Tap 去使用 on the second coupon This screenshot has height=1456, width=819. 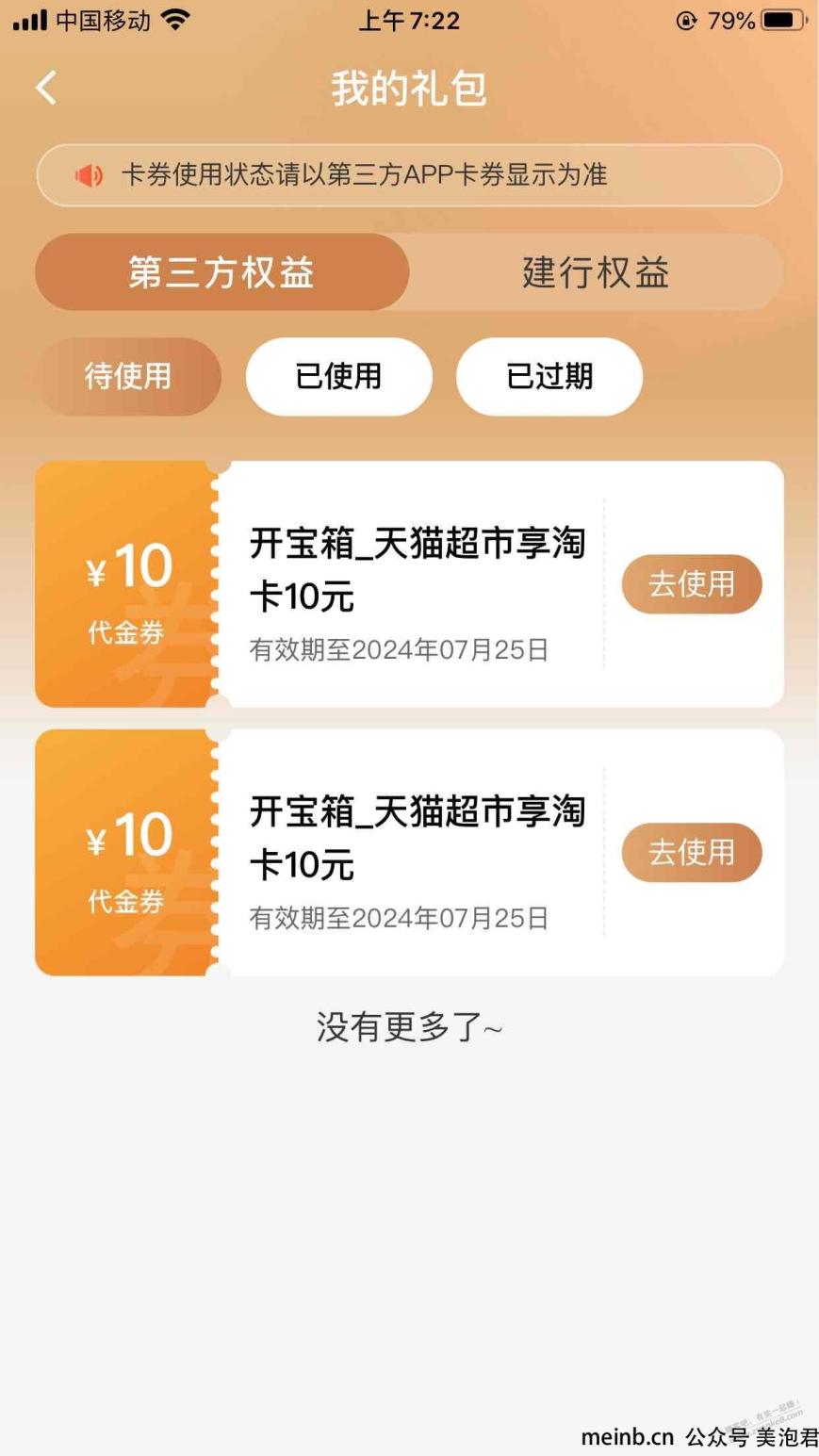pos(692,852)
